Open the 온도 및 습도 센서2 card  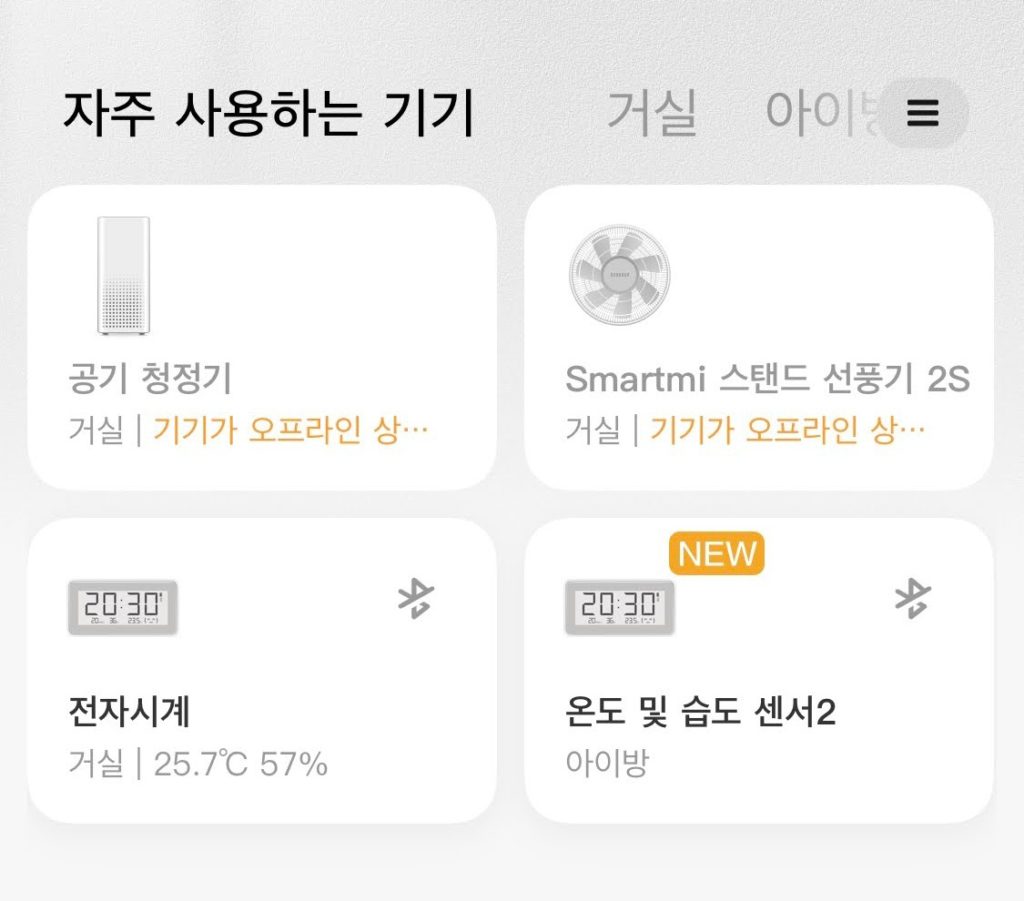click(758, 670)
